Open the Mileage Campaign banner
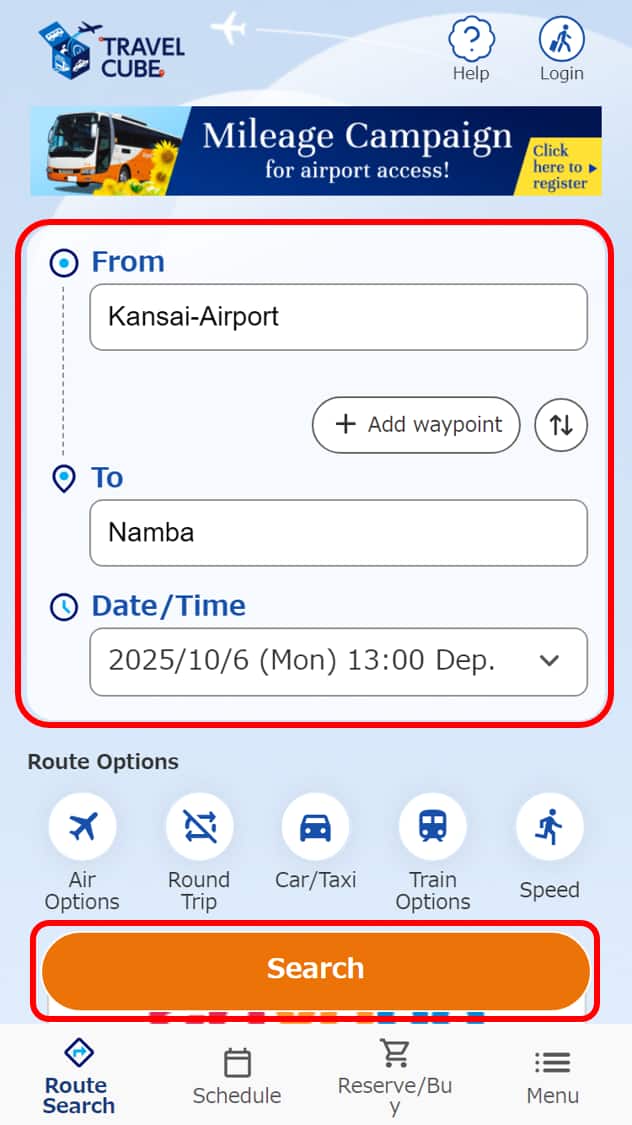The image size is (632, 1125). pos(316,150)
